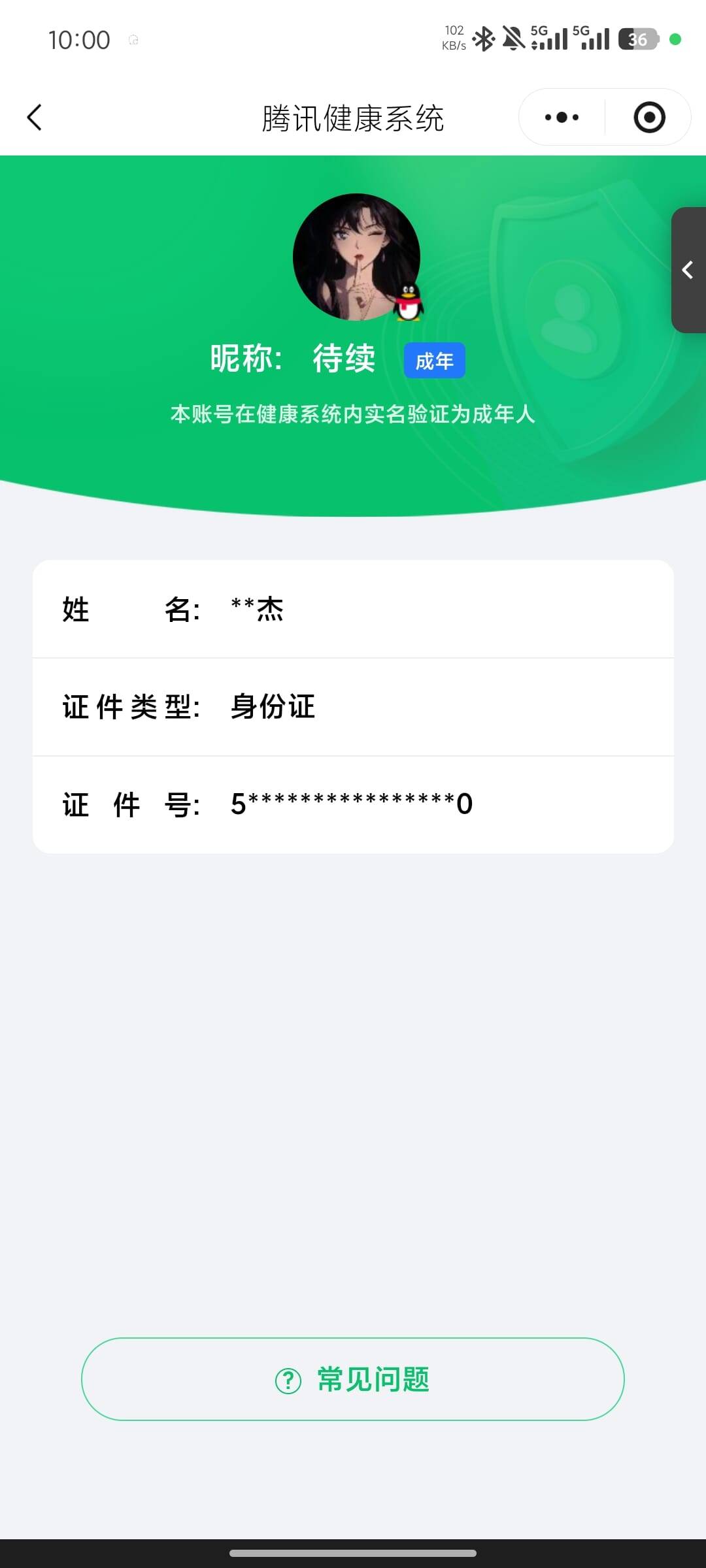Expand the collapsed side panel chevron on the right edge
Screen dimensions: 706x1568
(688, 269)
